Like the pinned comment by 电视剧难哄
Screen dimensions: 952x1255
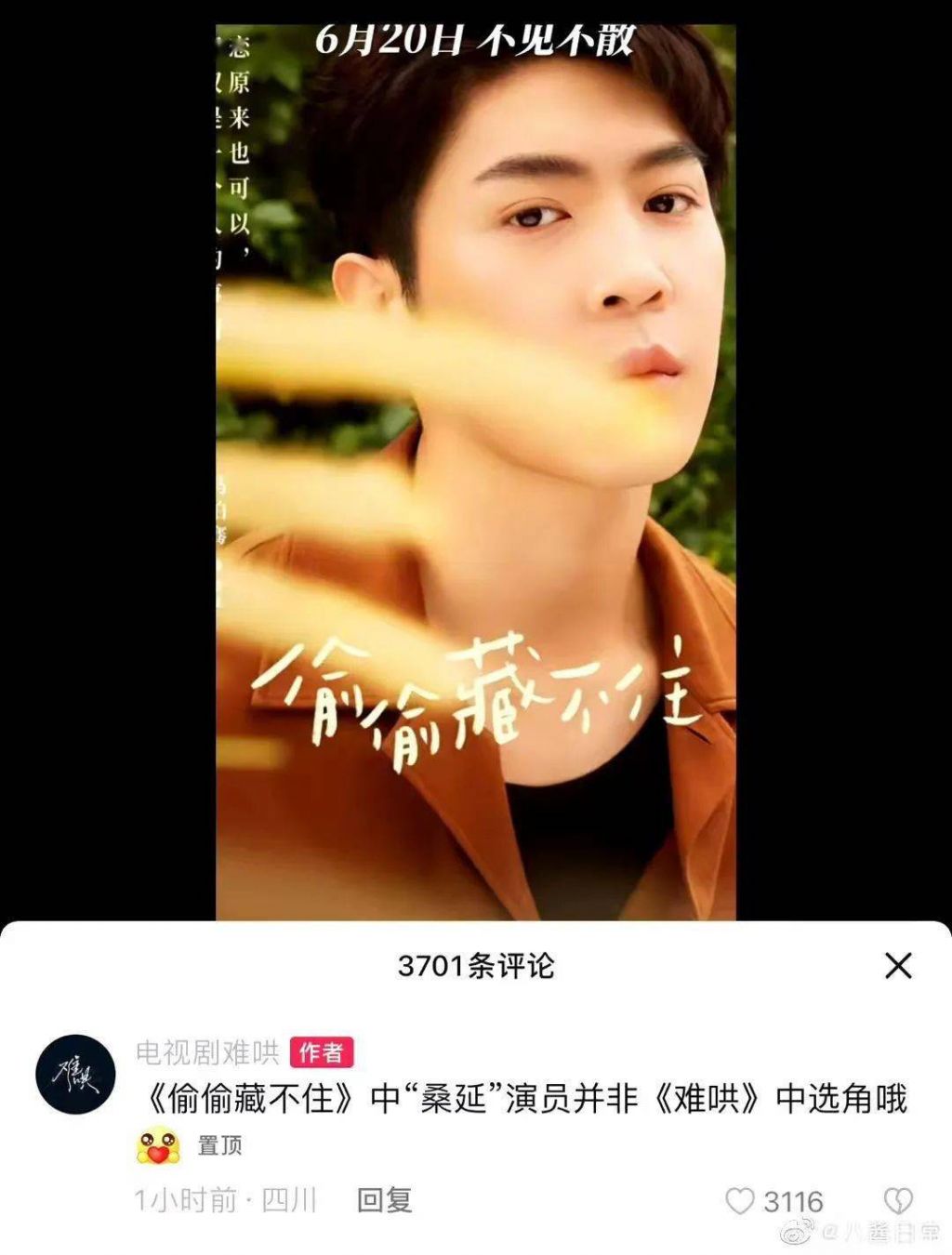(x=740, y=1201)
